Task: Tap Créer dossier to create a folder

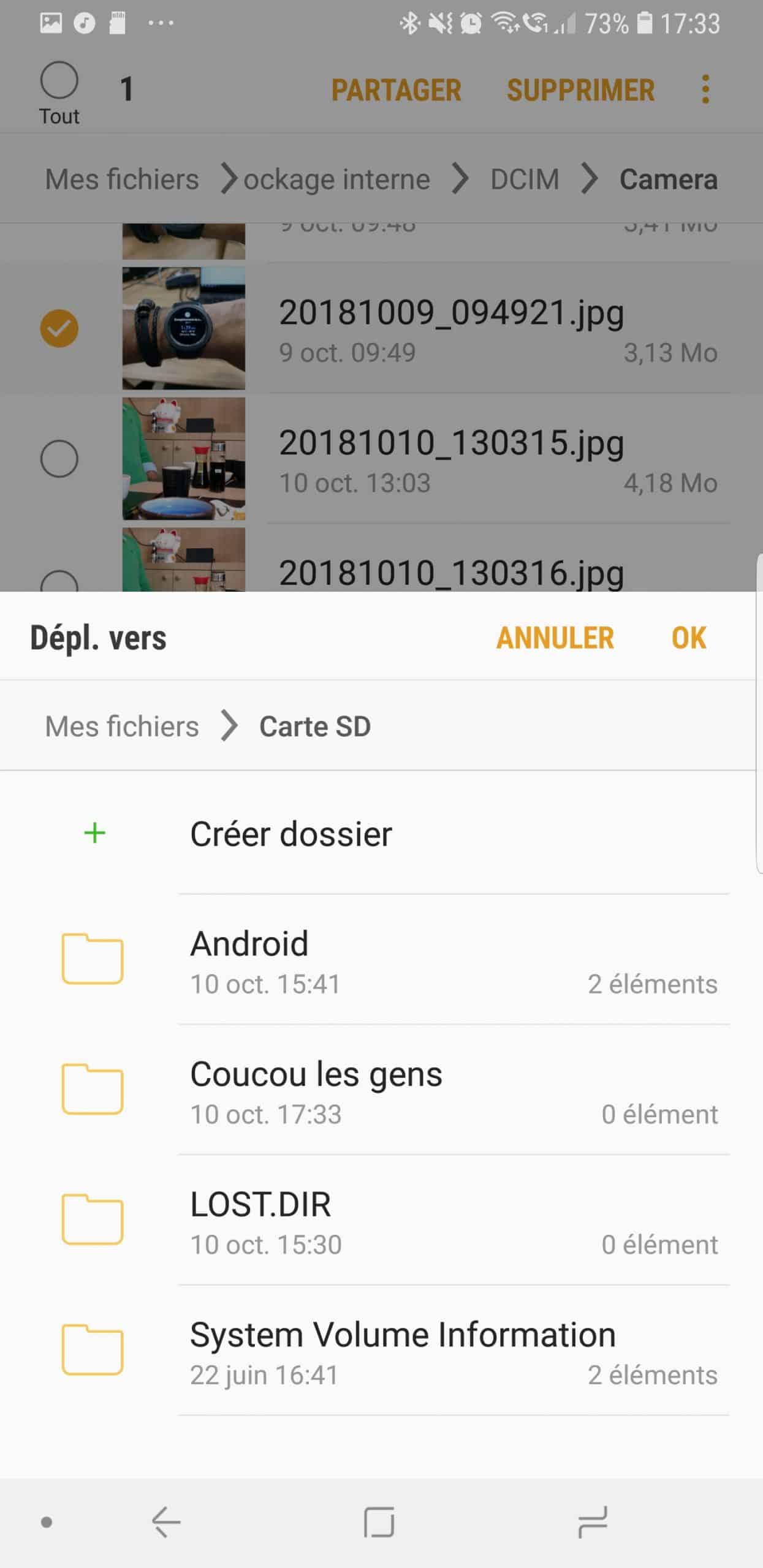Action: pyautogui.click(x=290, y=834)
